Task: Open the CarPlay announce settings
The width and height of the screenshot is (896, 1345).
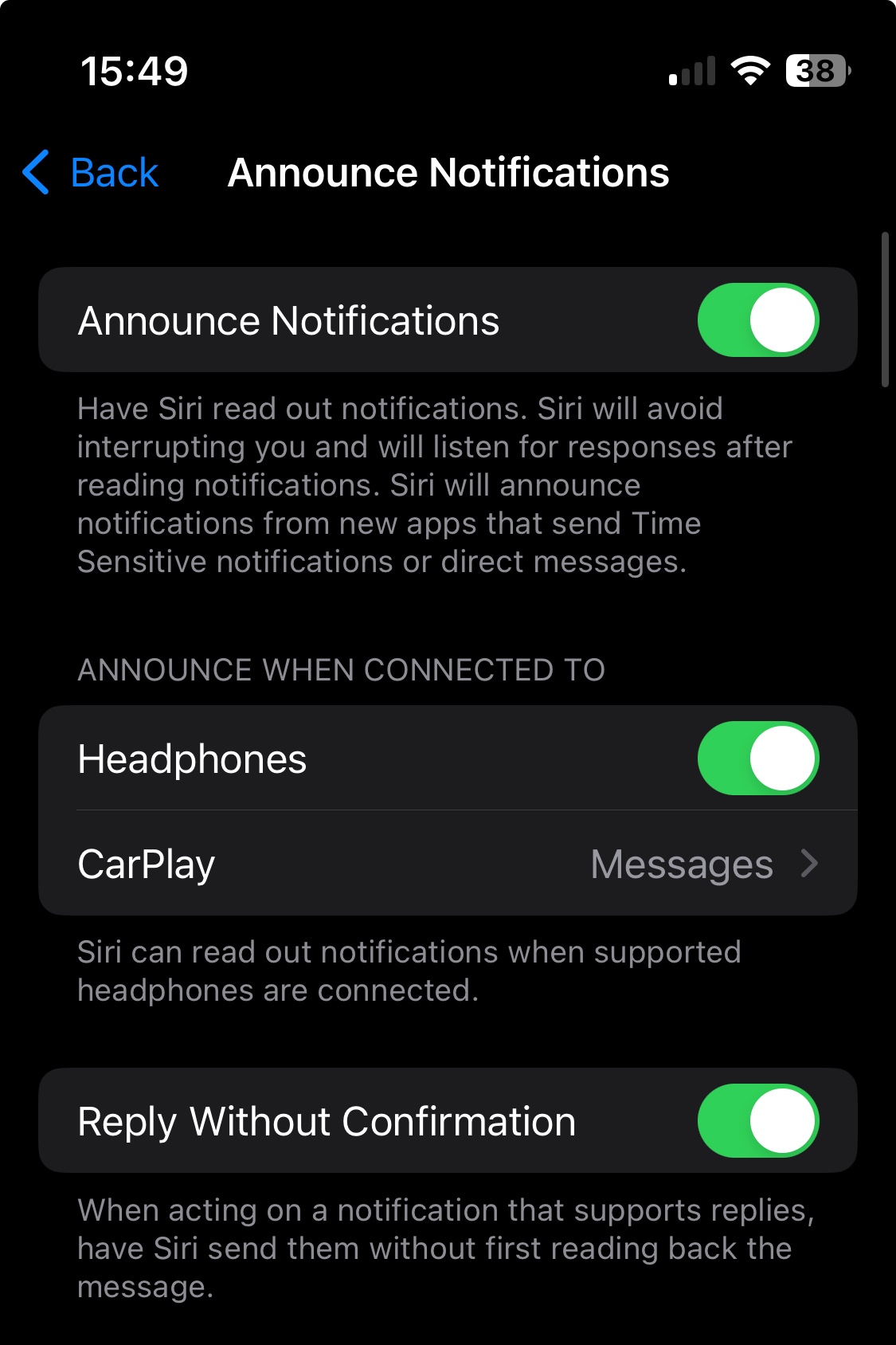Action: (448, 864)
